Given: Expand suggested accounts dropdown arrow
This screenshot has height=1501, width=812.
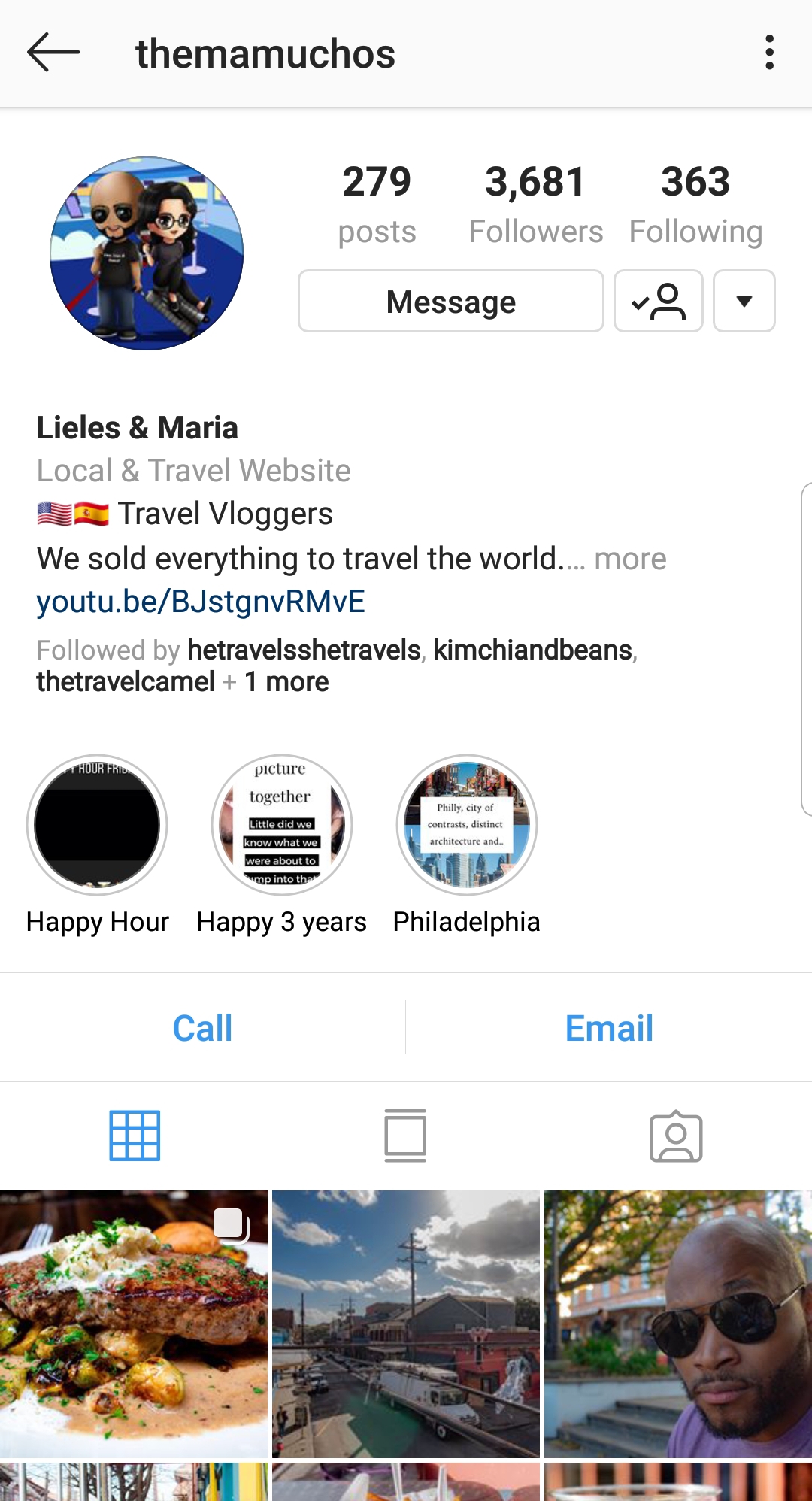Looking at the screenshot, I should coord(744,302).
